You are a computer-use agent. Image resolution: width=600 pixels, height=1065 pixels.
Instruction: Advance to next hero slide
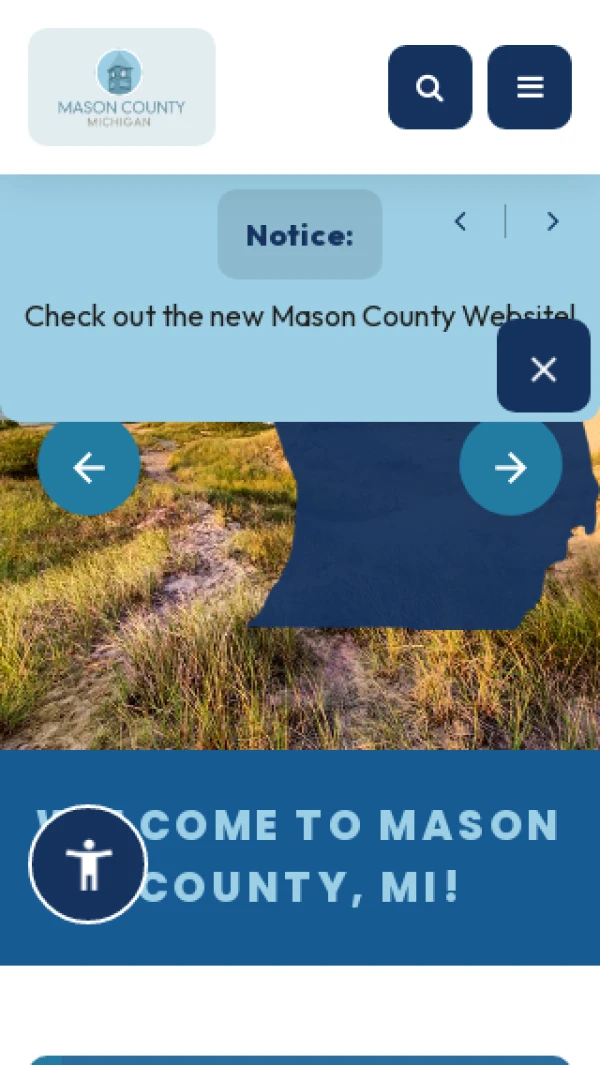511,466
